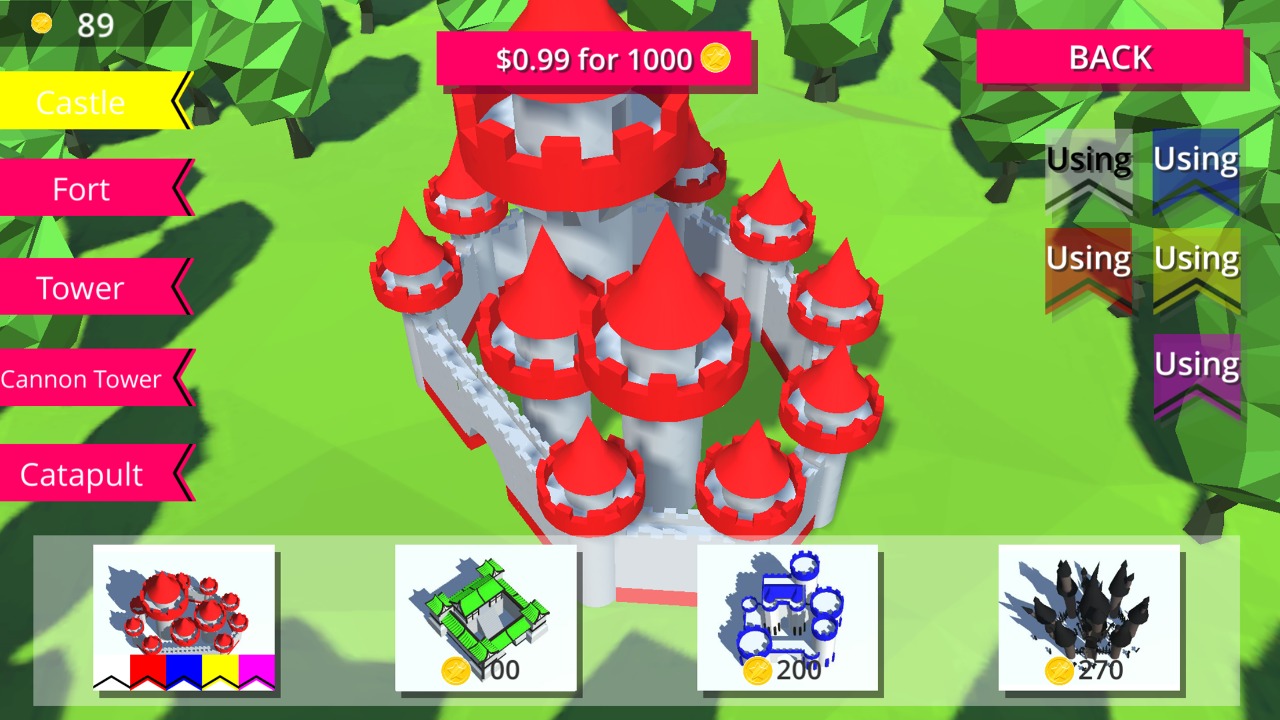Tap the purple Using flag
The width and height of the screenshot is (1280, 720).
tap(1196, 372)
